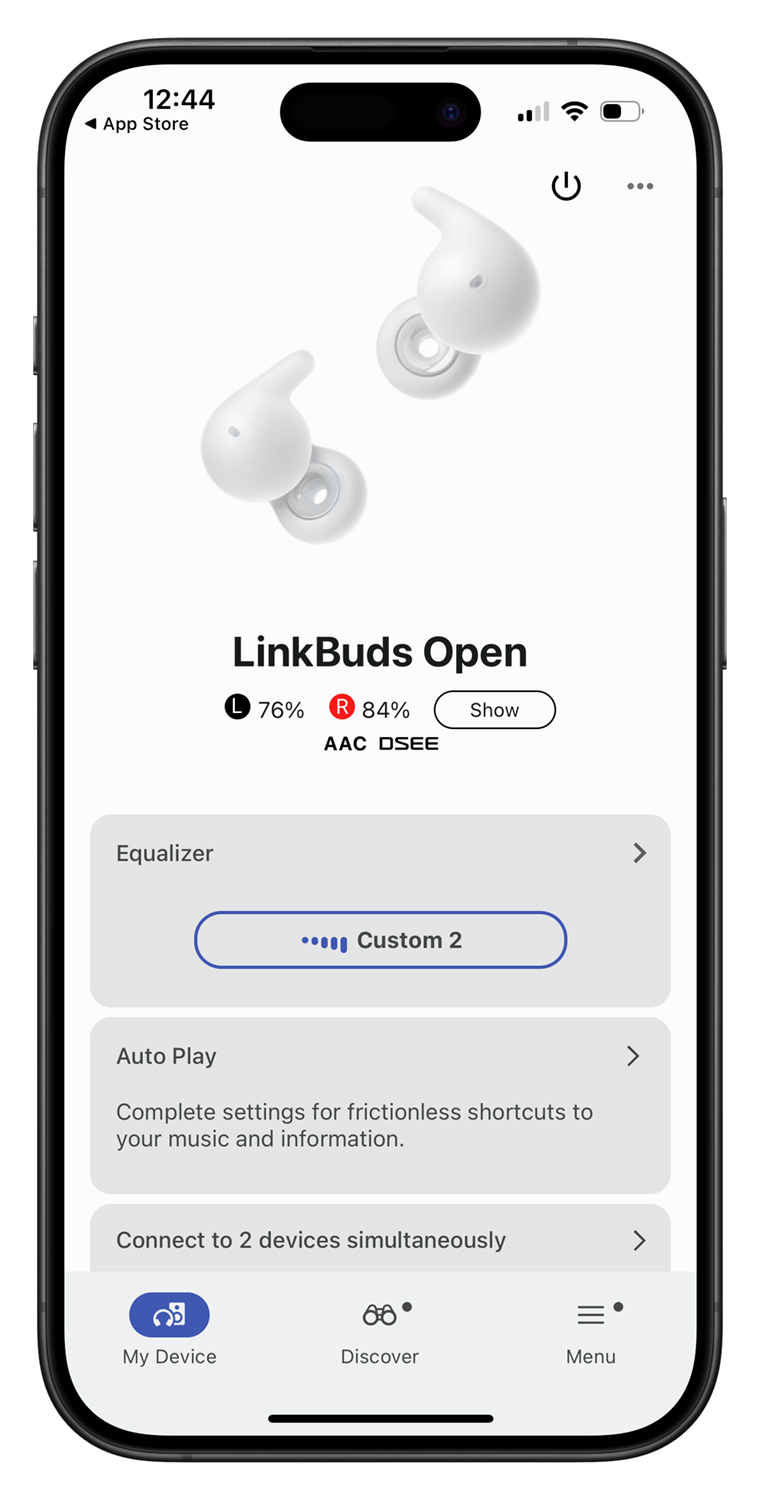The height and width of the screenshot is (1500, 761).
Task: Open the Menu tab
Action: coord(591,1330)
